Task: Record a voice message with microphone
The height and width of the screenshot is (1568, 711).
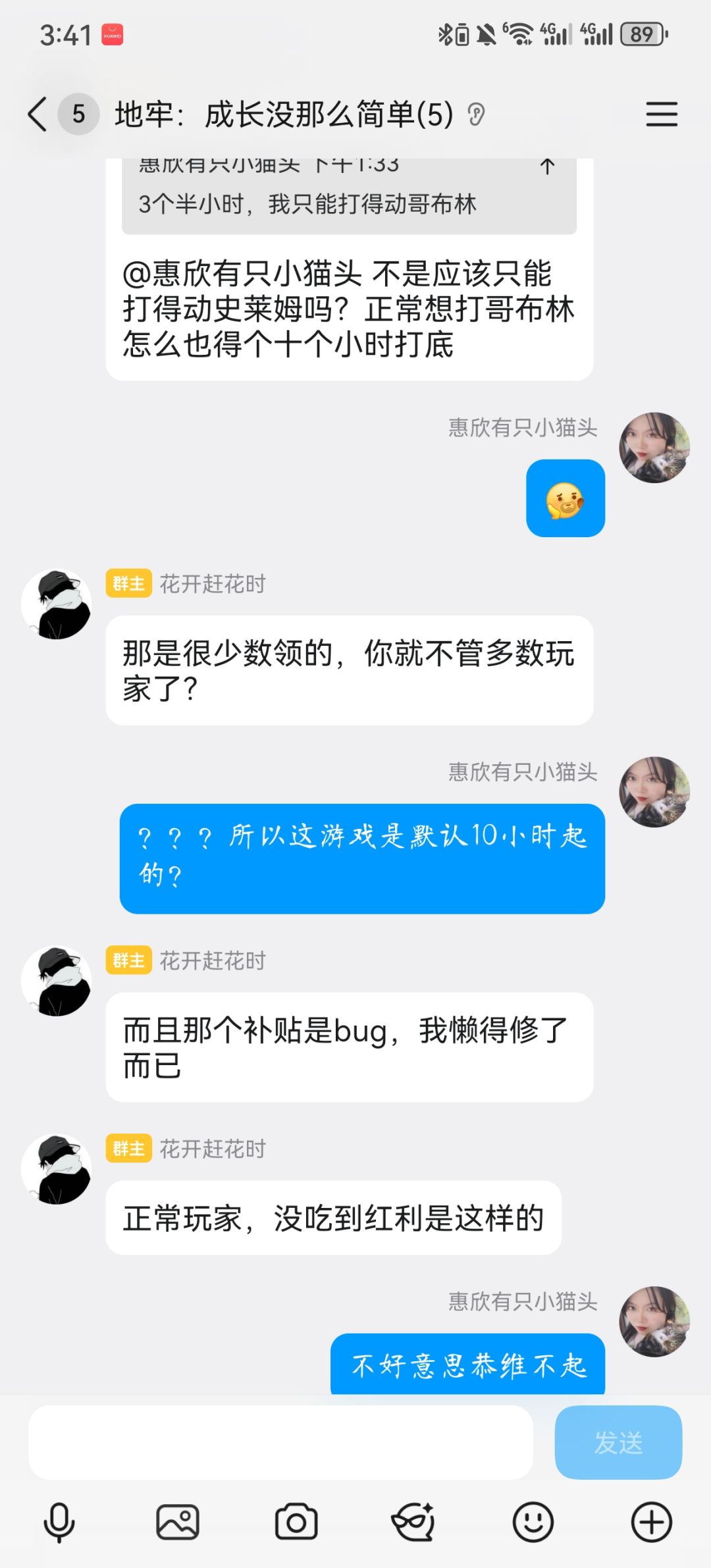Action: pyautogui.click(x=59, y=1523)
